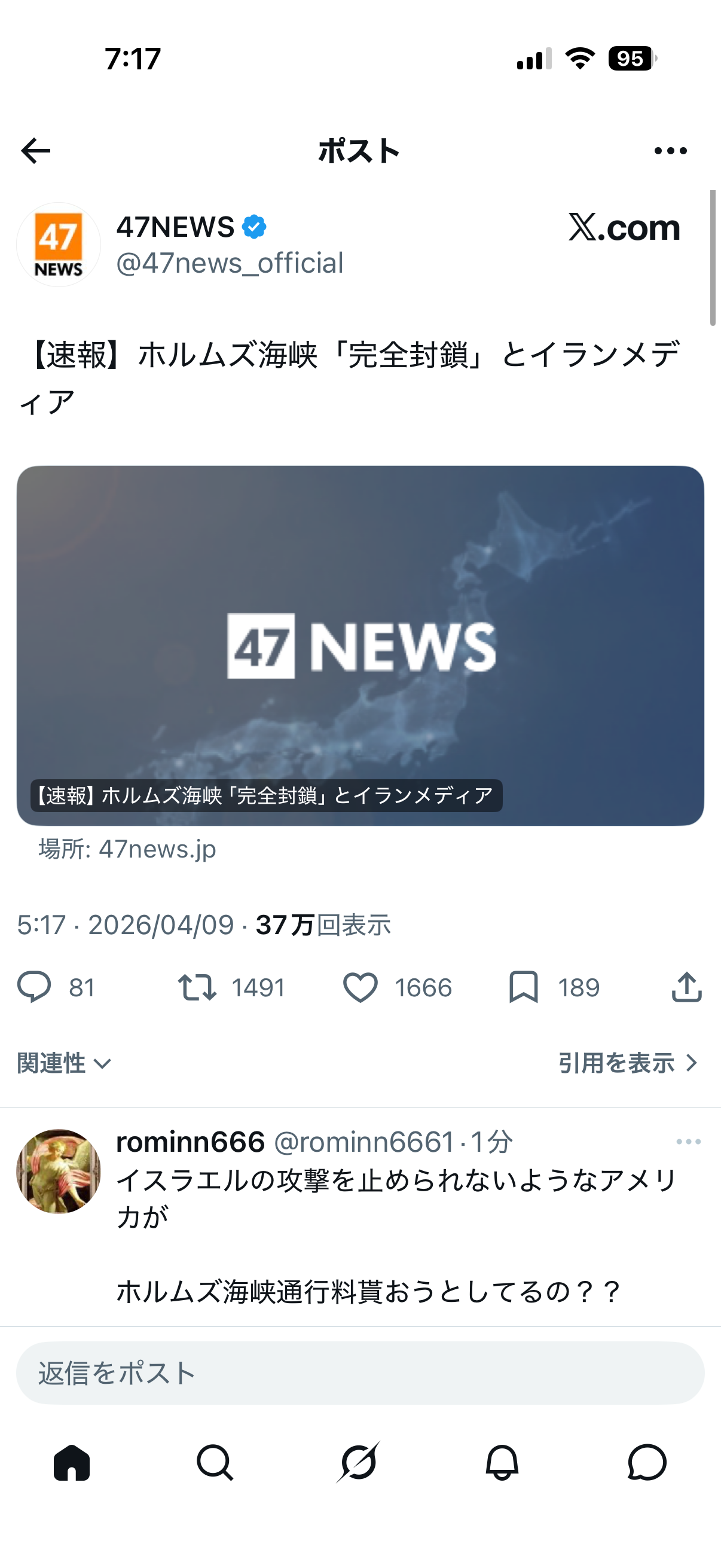
Task: Share the post via the share icon
Action: tap(687, 987)
